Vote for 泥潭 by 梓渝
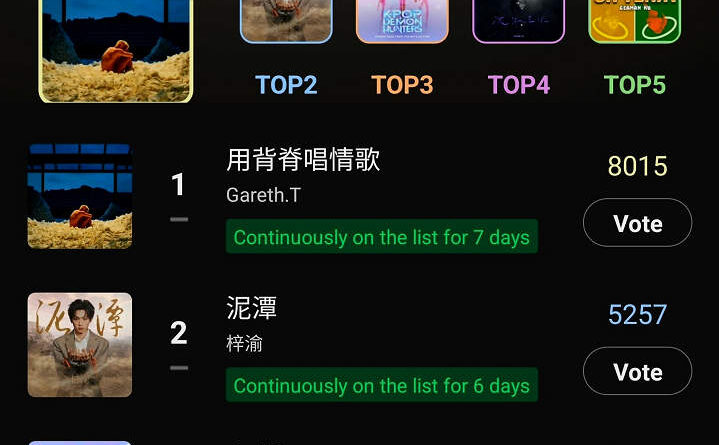This screenshot has width=719, height=445. (637, 372)
